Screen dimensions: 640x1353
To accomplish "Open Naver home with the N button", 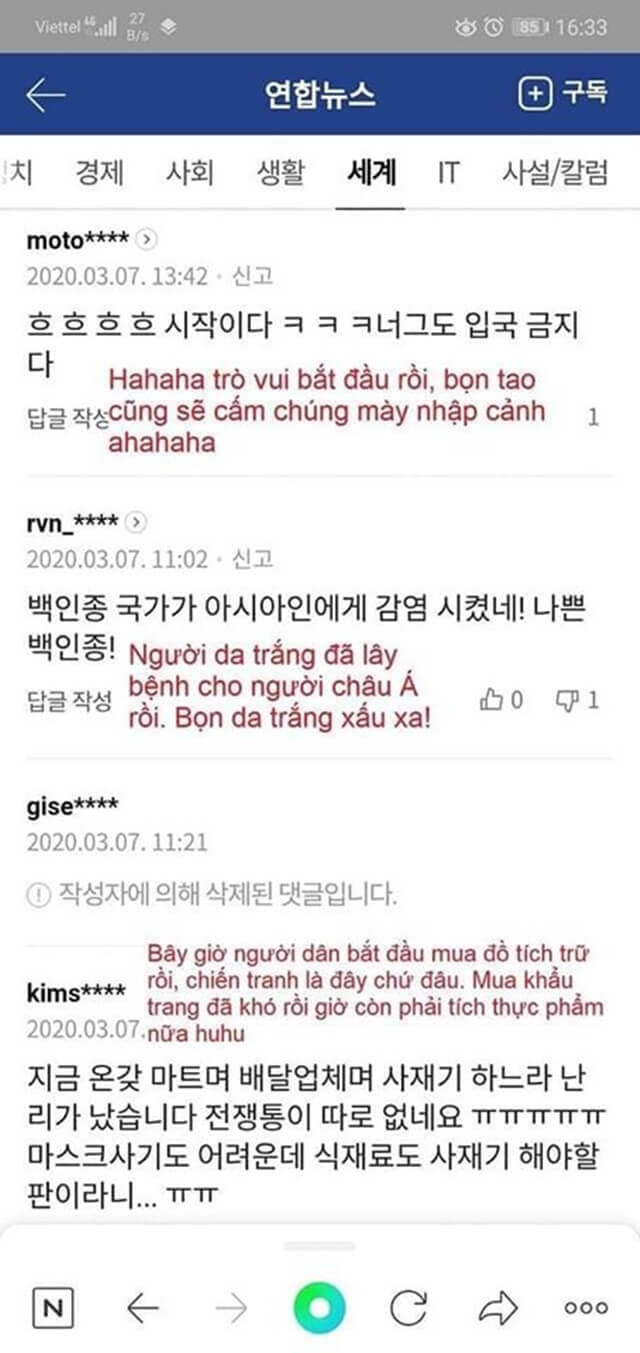I will (53, 1307).
